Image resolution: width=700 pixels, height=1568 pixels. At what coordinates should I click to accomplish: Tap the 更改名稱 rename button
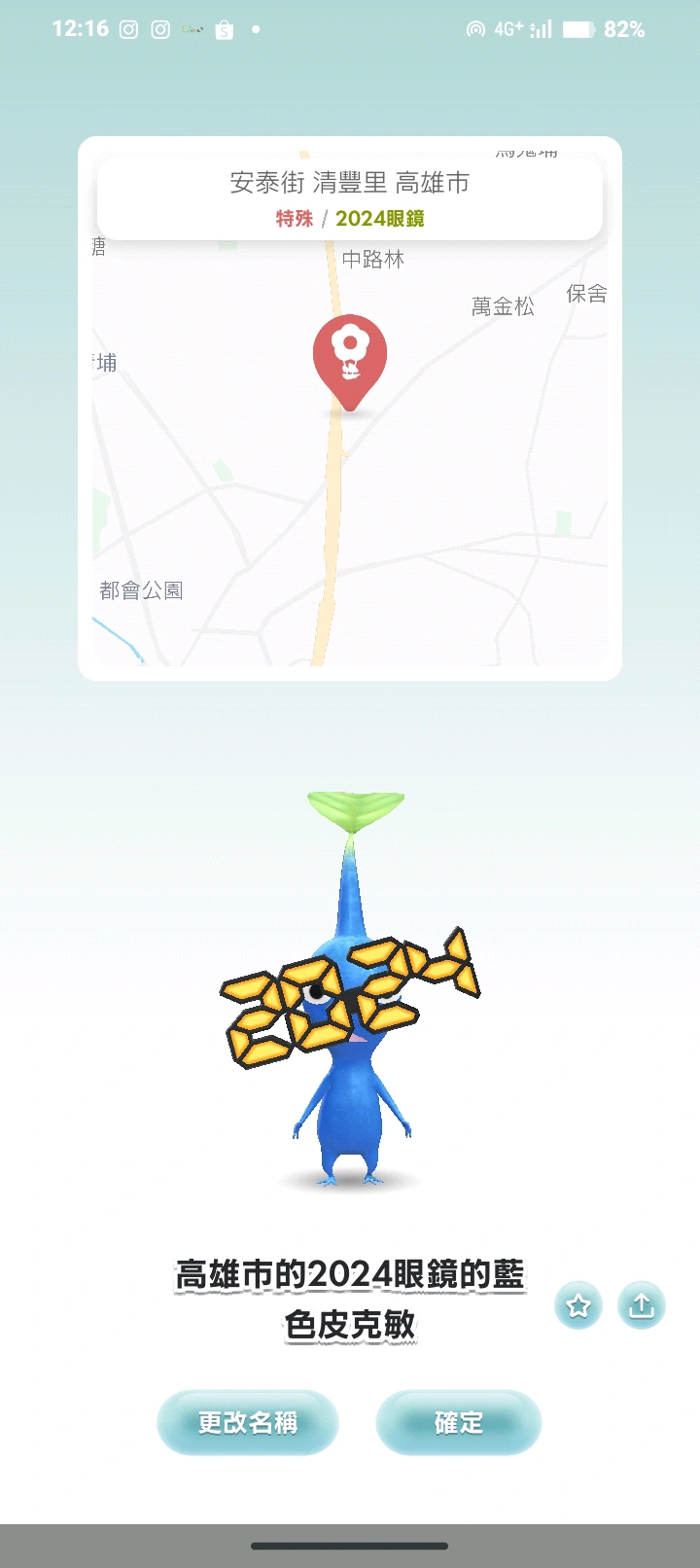coord(248,1422)
